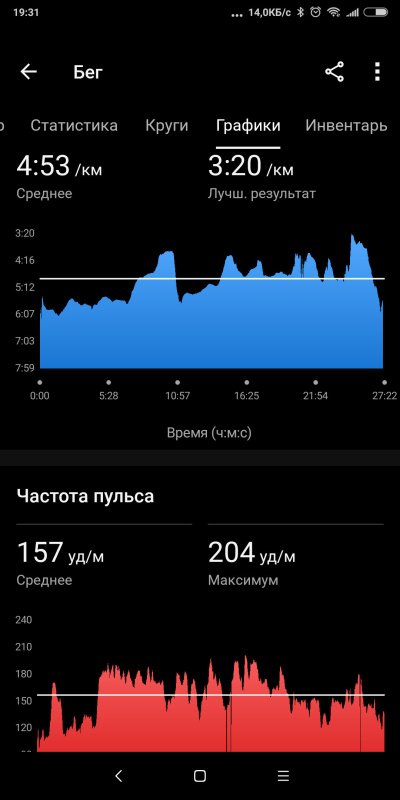Go back from the Бег activity screen
This screenshot has width=400, height=800.
(29, 72)
